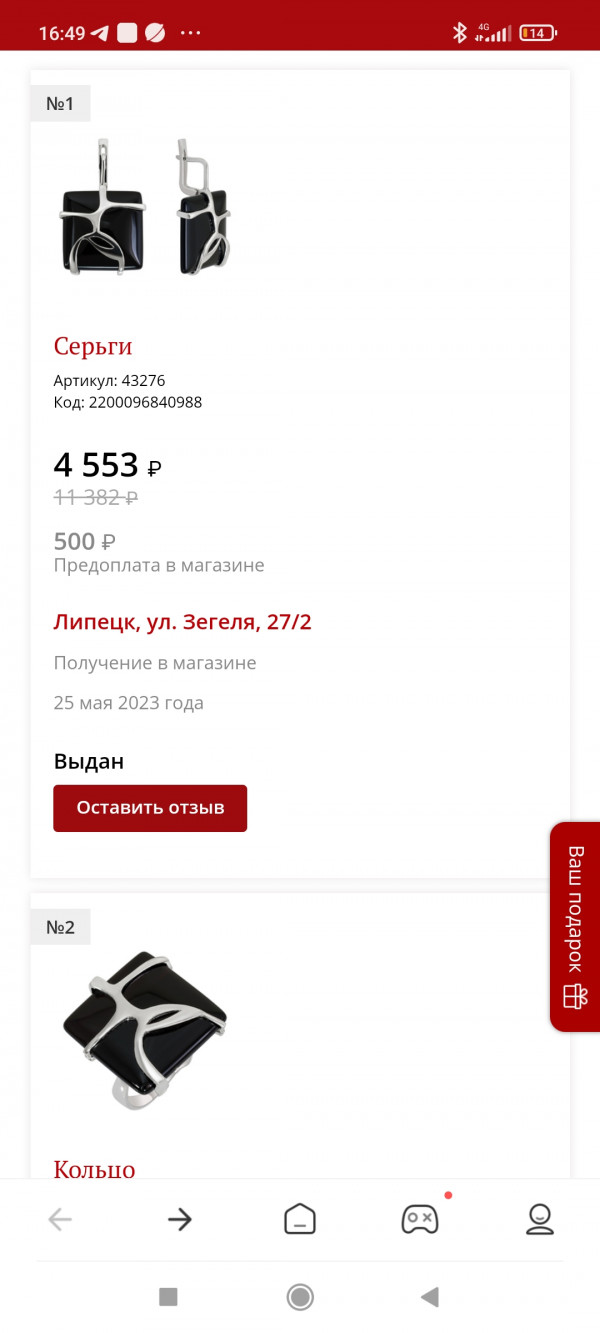Open the Ваш подарок side tab
This screenshot has width=600, height=1333.
pyautogui.click(x=575, y=927)
